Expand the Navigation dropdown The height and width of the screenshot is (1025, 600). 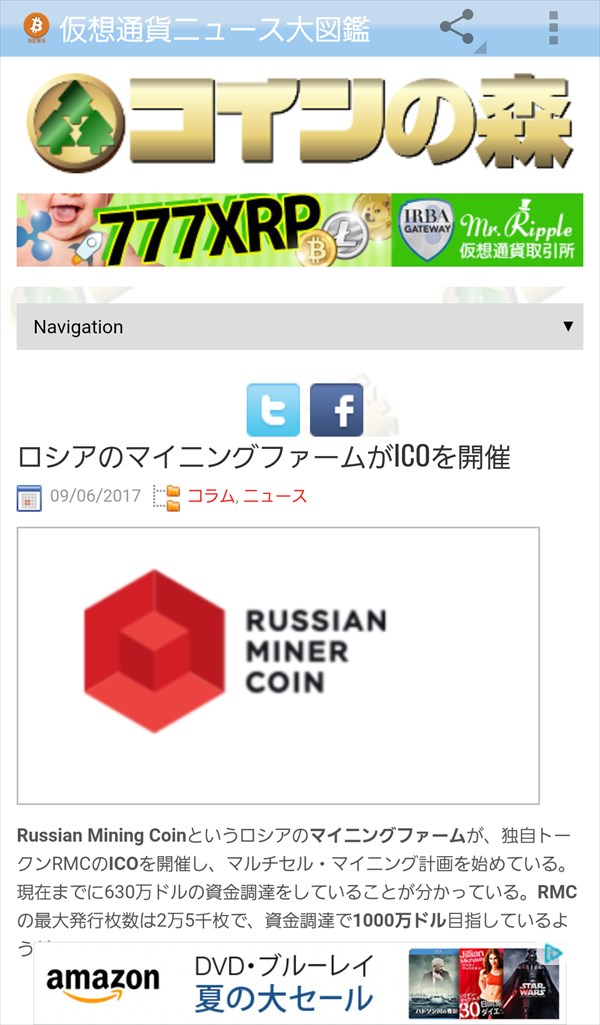(300, 327)
